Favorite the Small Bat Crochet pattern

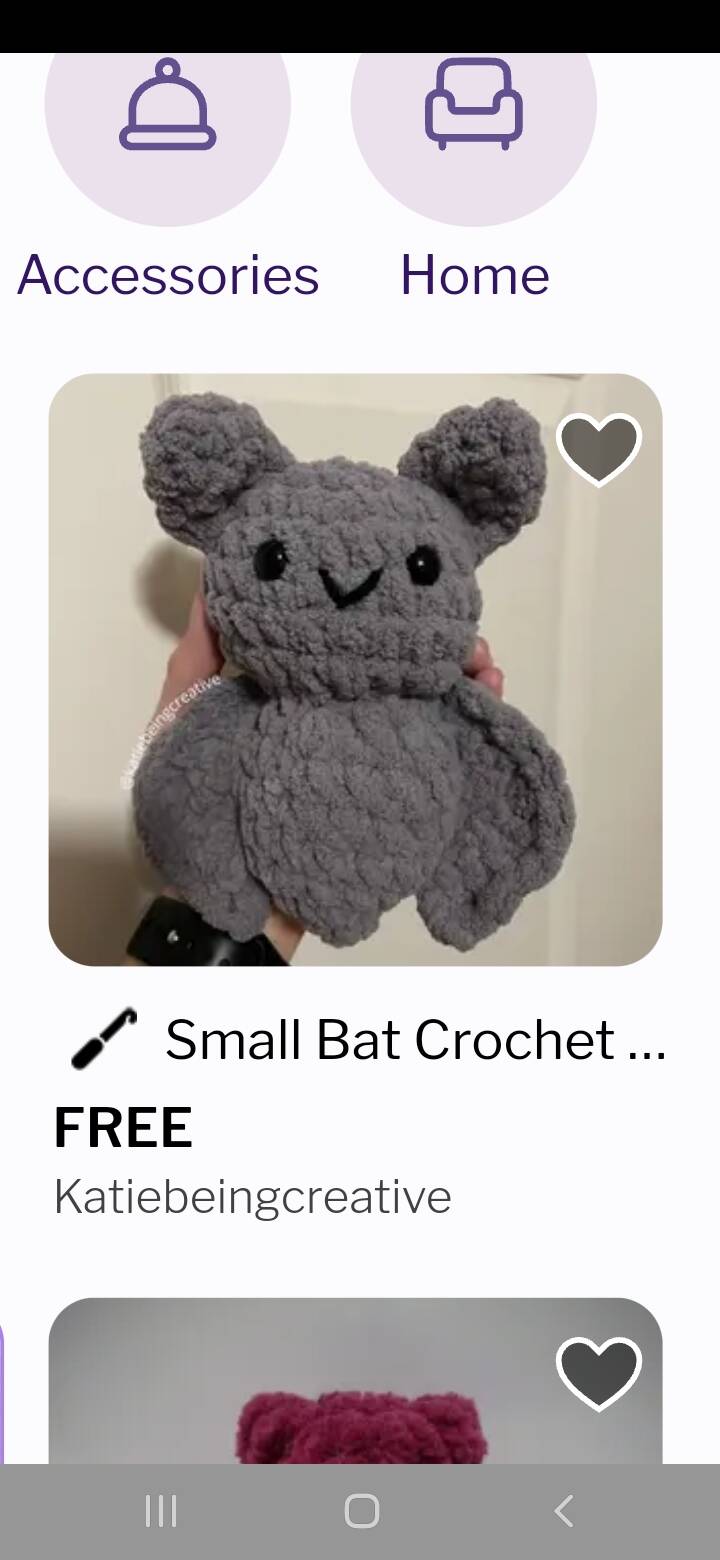[598, 449]
